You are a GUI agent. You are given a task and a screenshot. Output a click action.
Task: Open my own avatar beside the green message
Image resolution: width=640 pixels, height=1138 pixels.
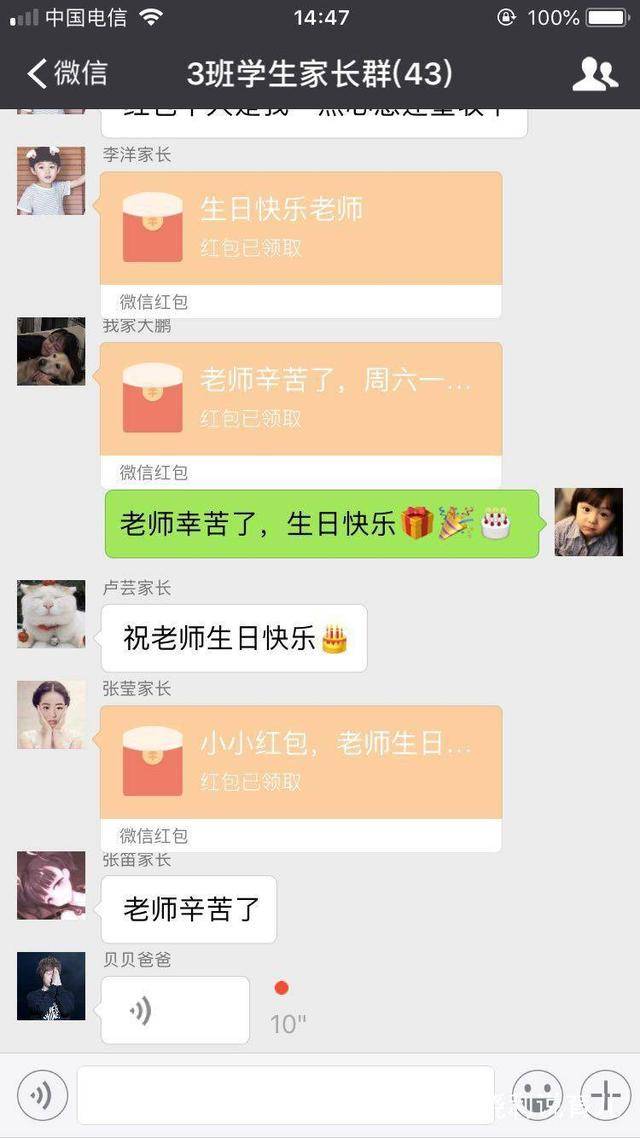[x=588, y=522]
